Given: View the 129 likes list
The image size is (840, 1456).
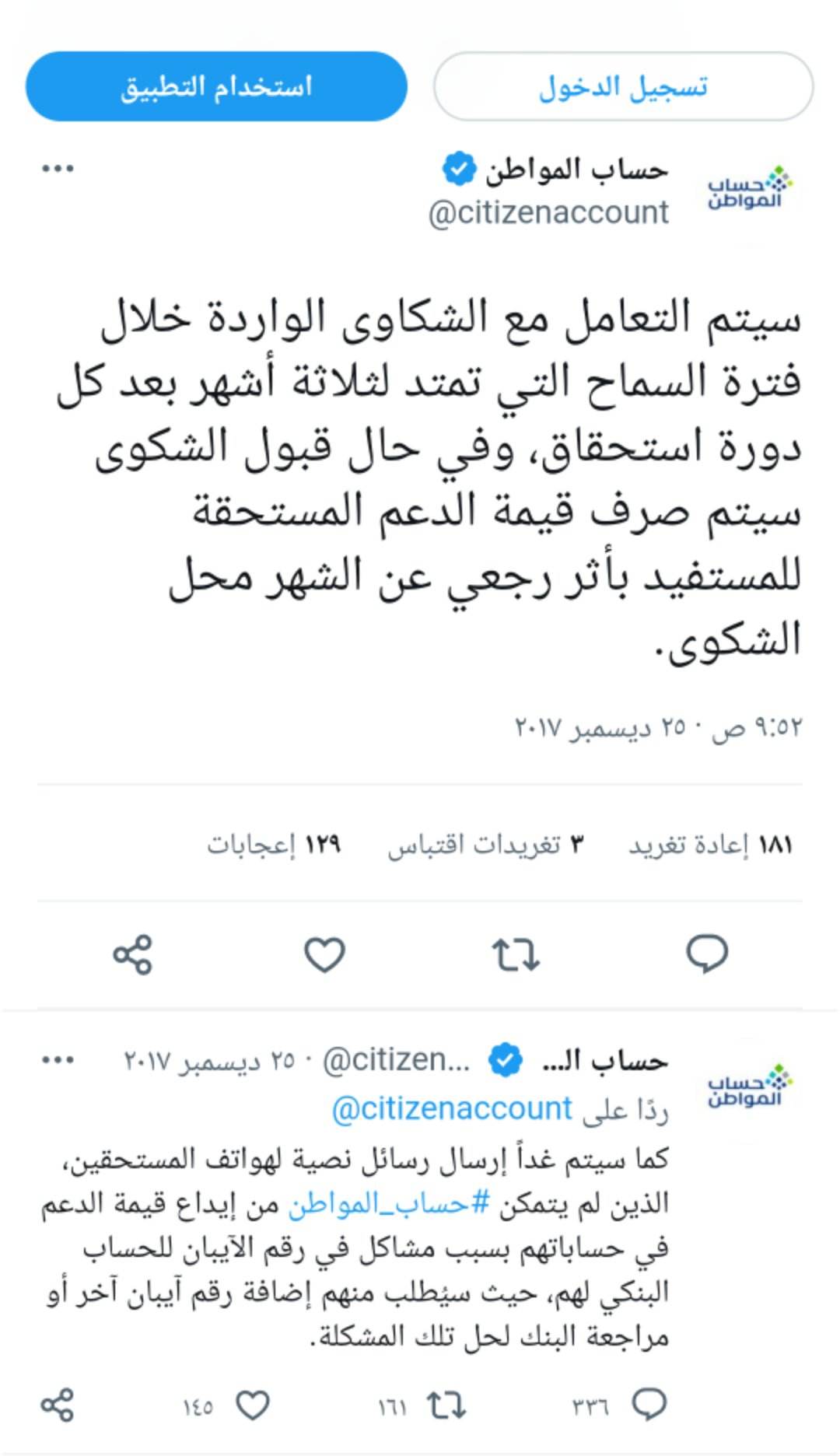Looking at the screenshot, I should (x=274, y=845).
